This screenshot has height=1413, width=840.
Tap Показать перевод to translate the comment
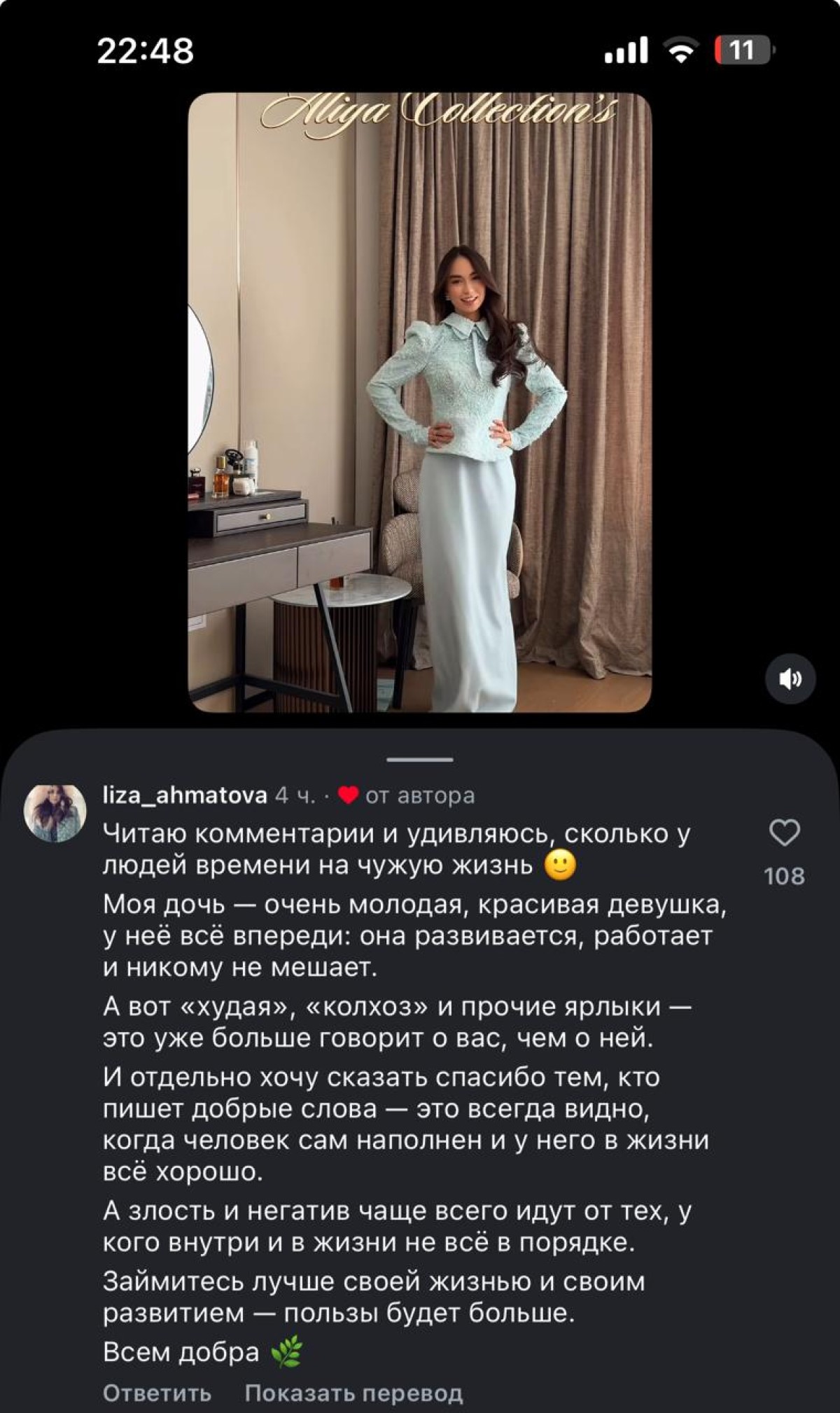(353, 1393)
